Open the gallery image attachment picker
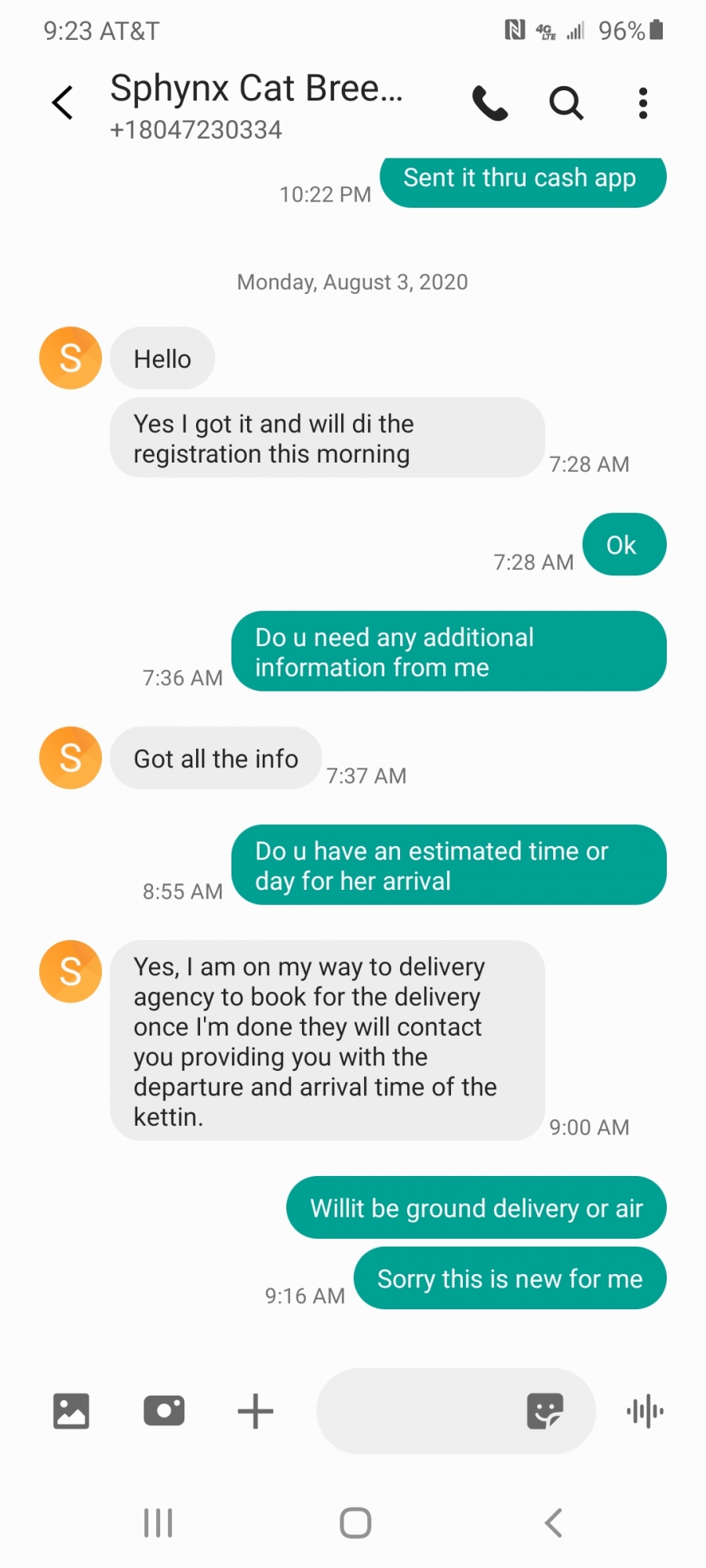The image size is (706, 1568). point(71,1411)
